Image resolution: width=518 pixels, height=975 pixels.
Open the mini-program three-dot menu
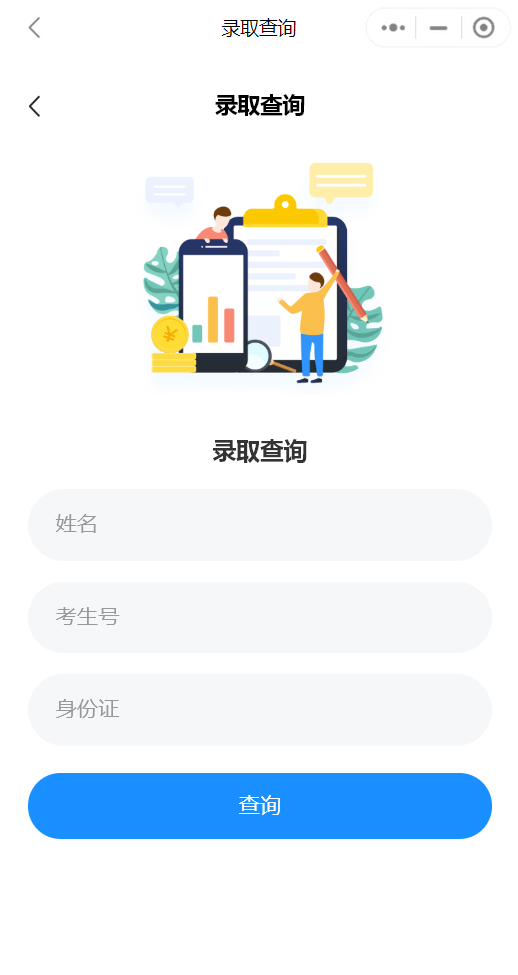[x=393, y=28]
